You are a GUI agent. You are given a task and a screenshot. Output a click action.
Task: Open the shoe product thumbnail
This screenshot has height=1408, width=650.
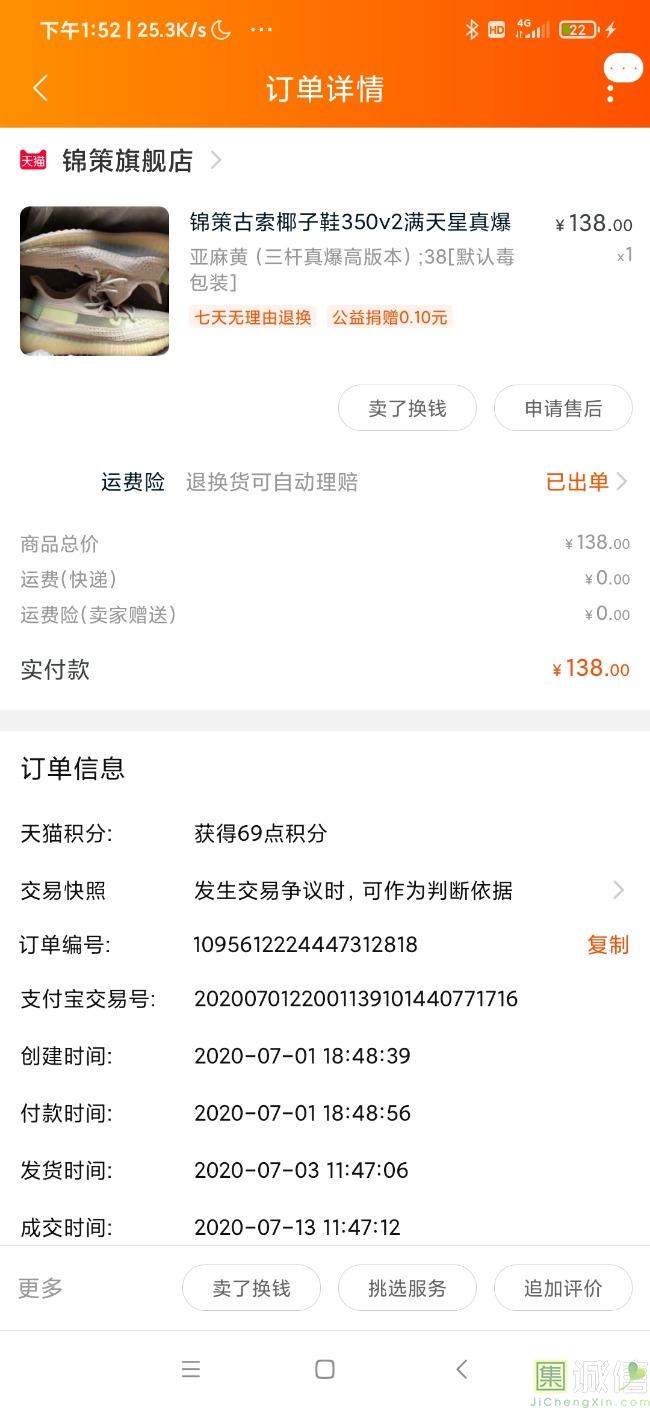tap(94, 280)
